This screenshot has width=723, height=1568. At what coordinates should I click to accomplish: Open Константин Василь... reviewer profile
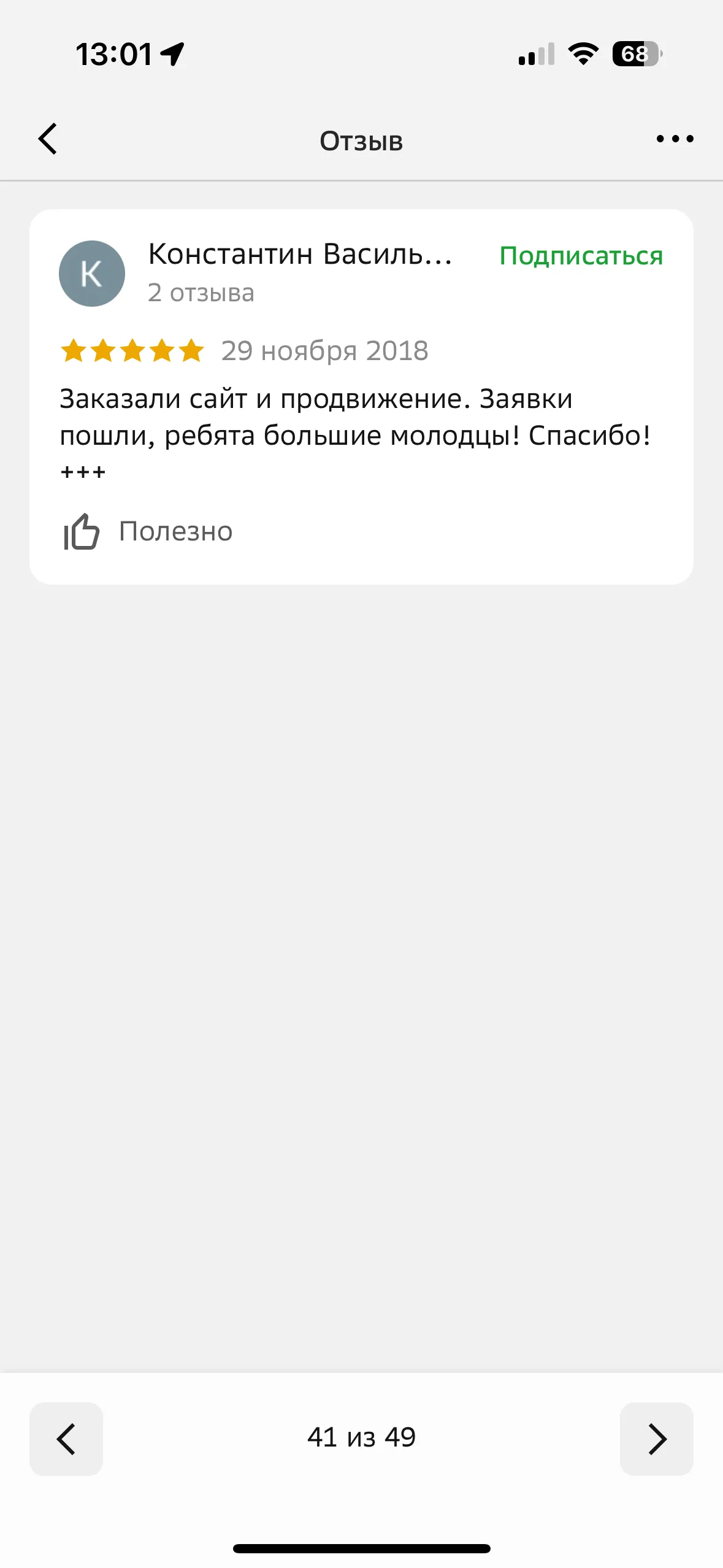[299, 255]
